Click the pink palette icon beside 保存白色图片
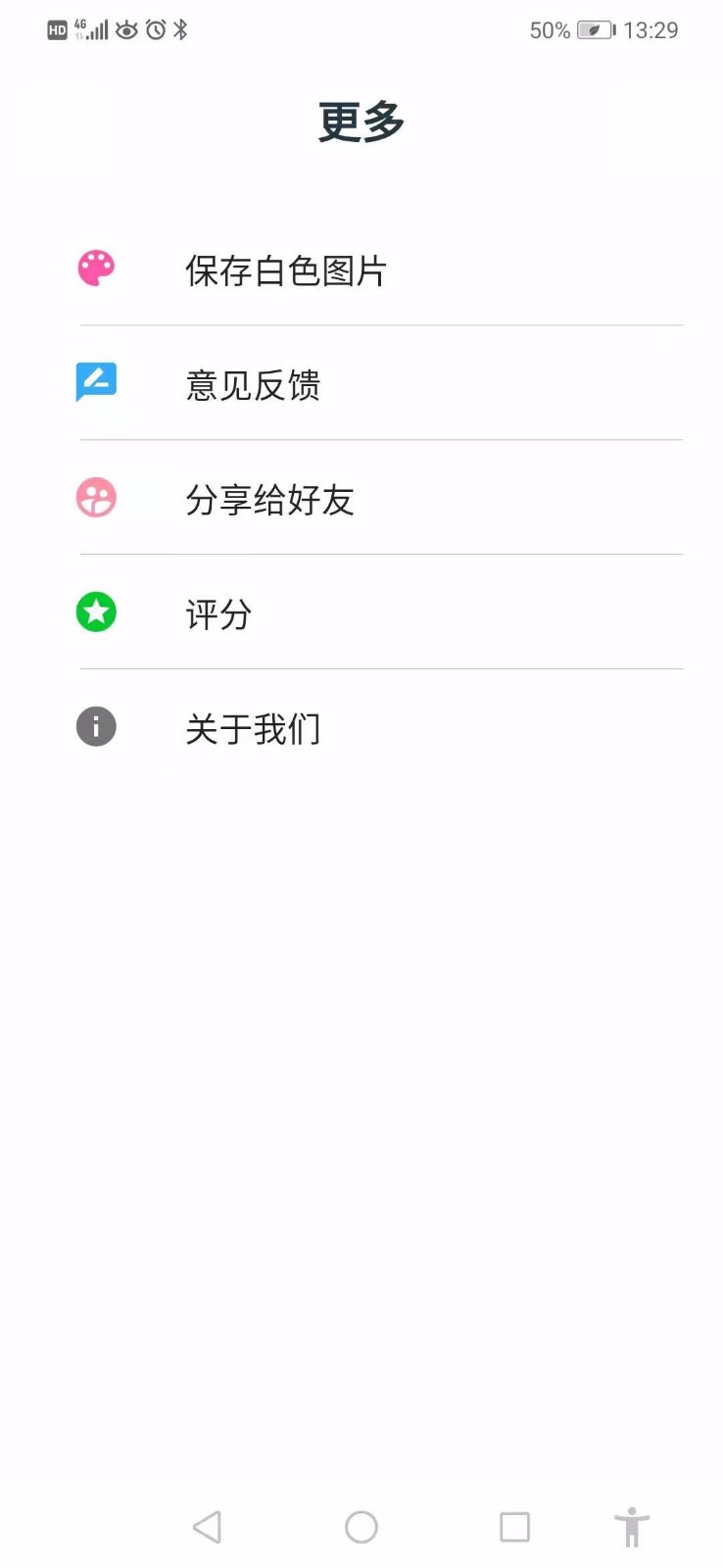The image size is (723, 1568). point(95,267)
